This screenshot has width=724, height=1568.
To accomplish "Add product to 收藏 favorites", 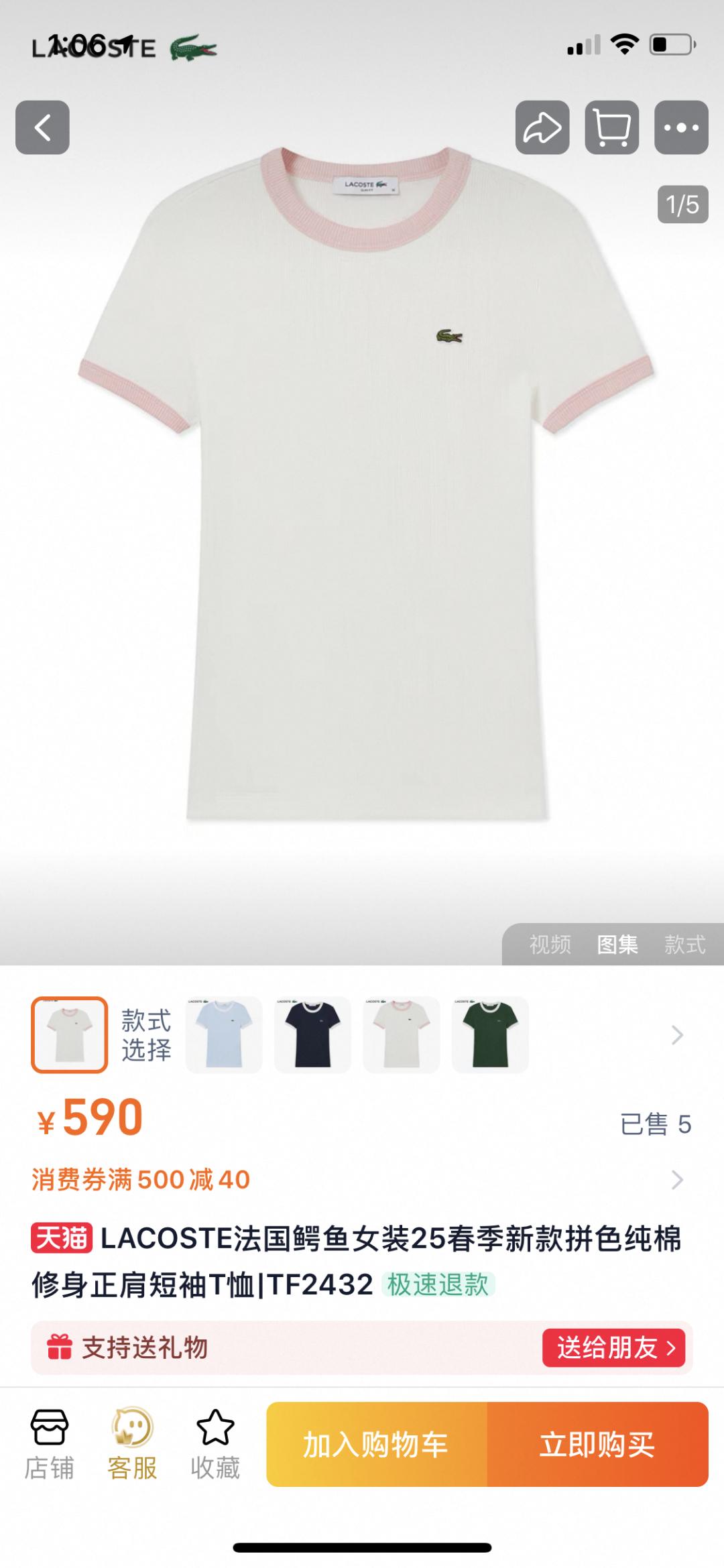I will [215, 1443].
